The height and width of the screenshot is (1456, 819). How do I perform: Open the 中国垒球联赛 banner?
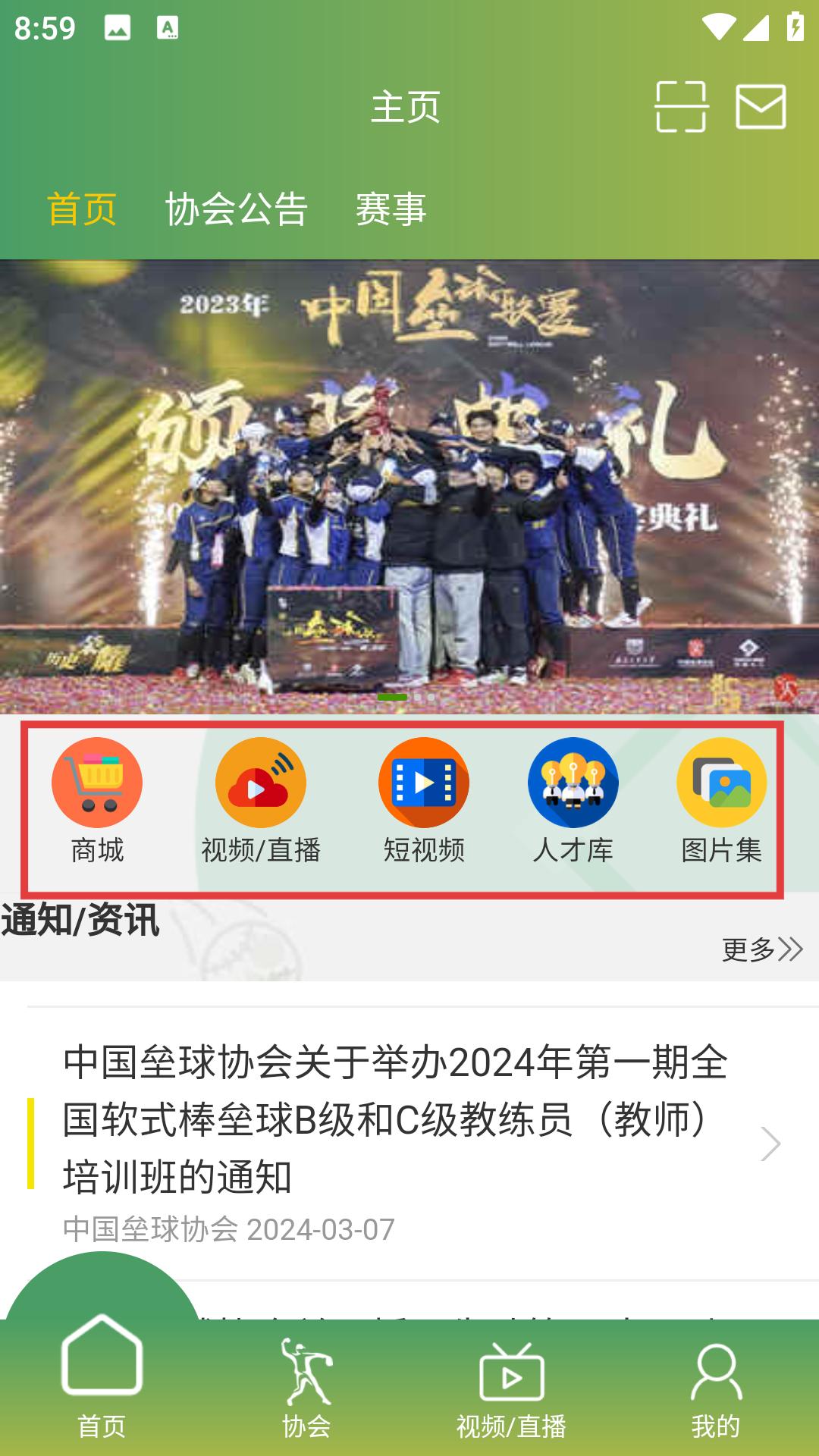(x=409, y=485)
